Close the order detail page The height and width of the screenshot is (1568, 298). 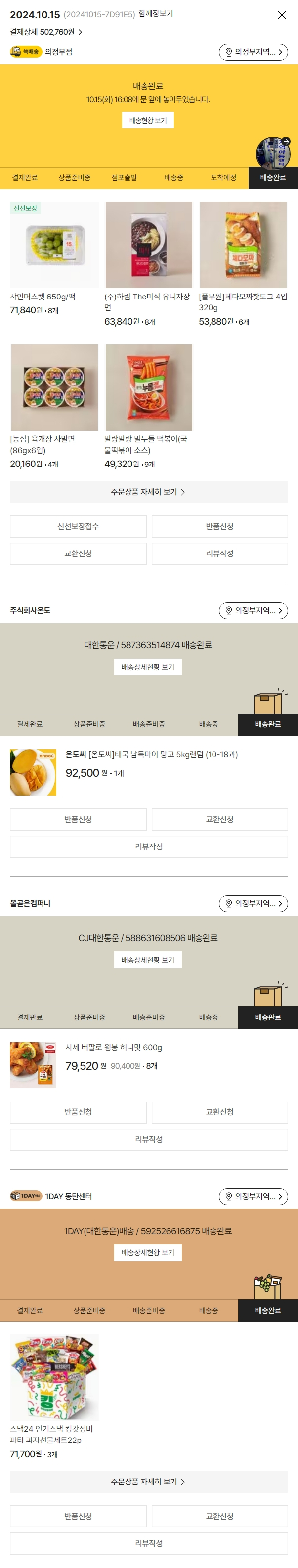pos(282,15)
